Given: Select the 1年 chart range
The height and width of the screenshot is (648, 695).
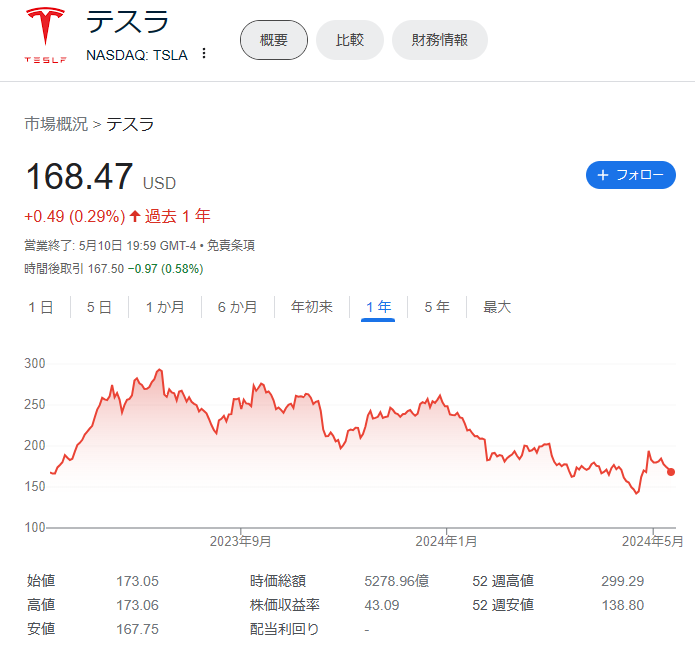Looking at the screenshot, I should pyautogui.click(x=378, y=307).
